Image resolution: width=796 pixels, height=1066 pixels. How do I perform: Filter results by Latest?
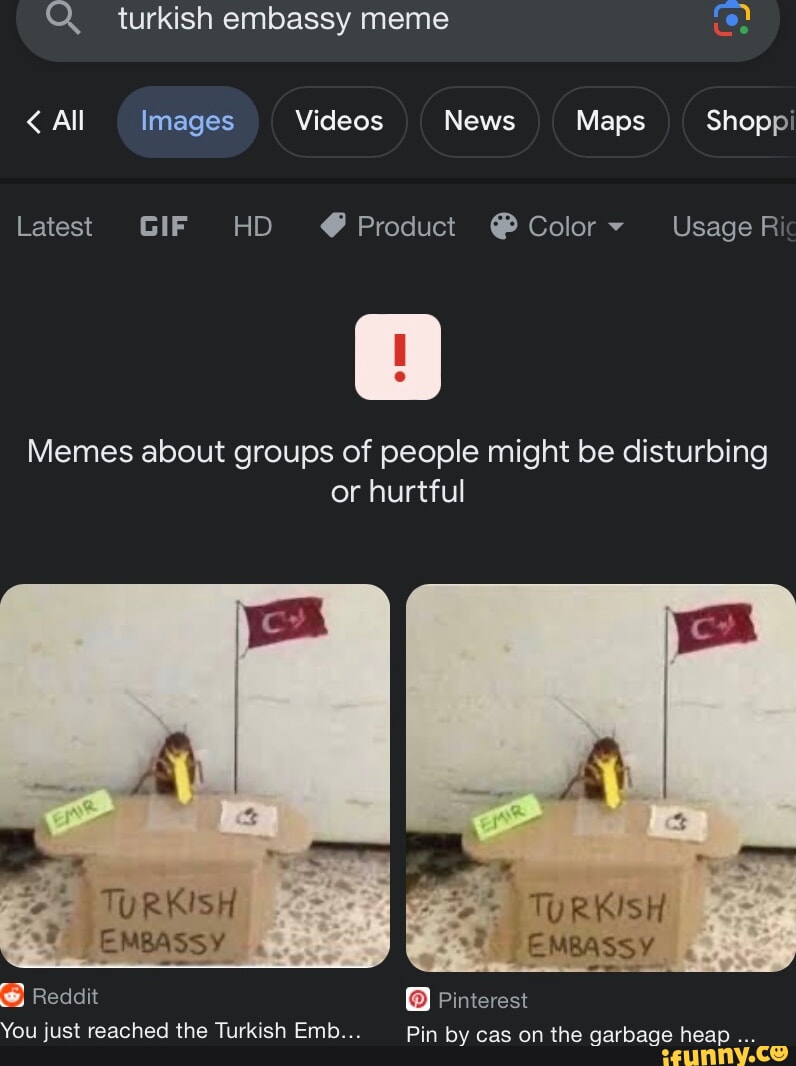(54, 227)
